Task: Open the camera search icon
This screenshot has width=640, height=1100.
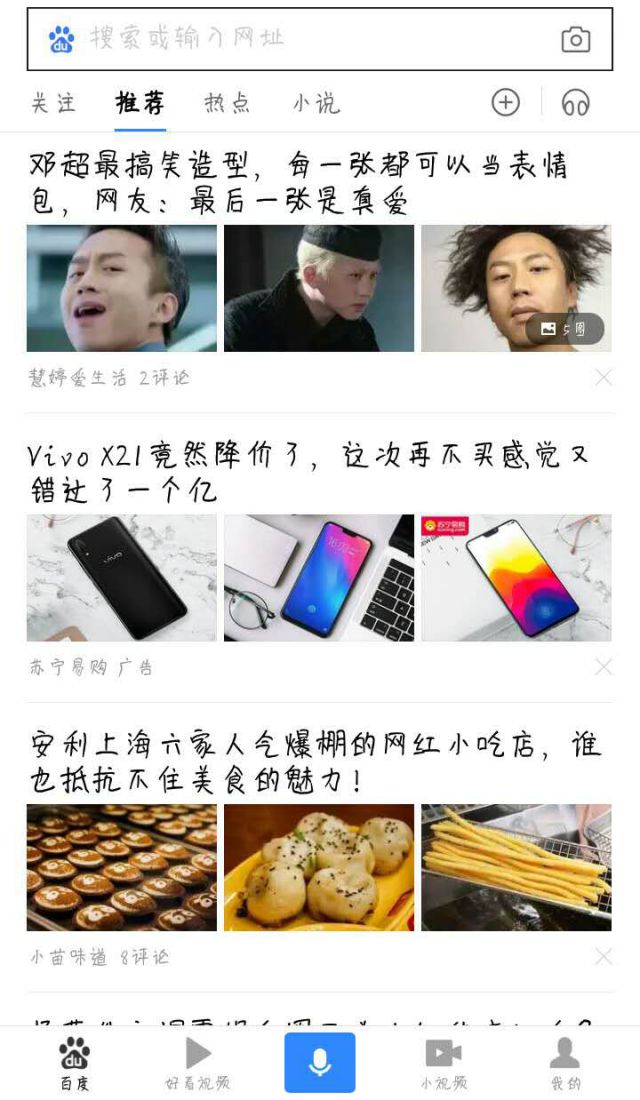Action: tap(575, 39)
